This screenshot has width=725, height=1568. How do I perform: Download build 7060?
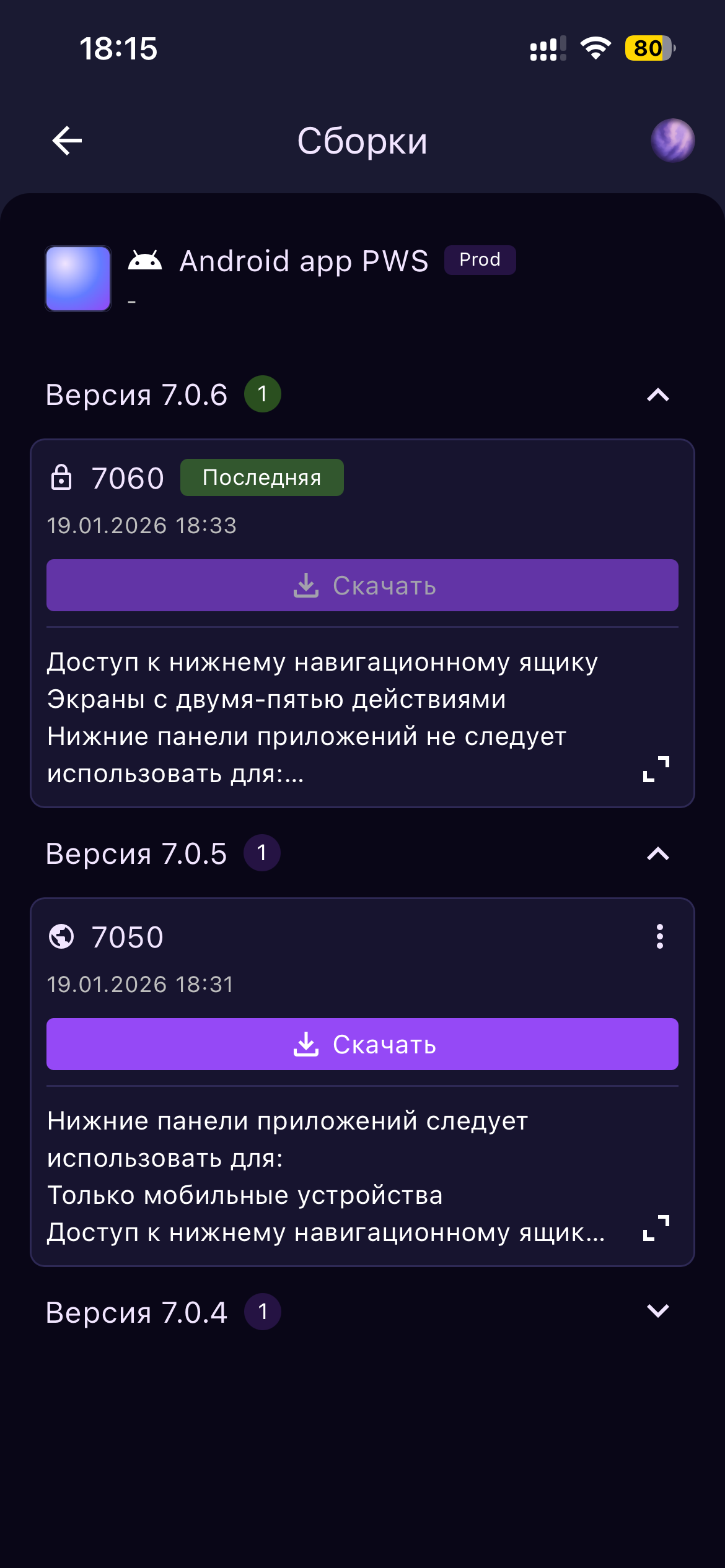[362, 585]
